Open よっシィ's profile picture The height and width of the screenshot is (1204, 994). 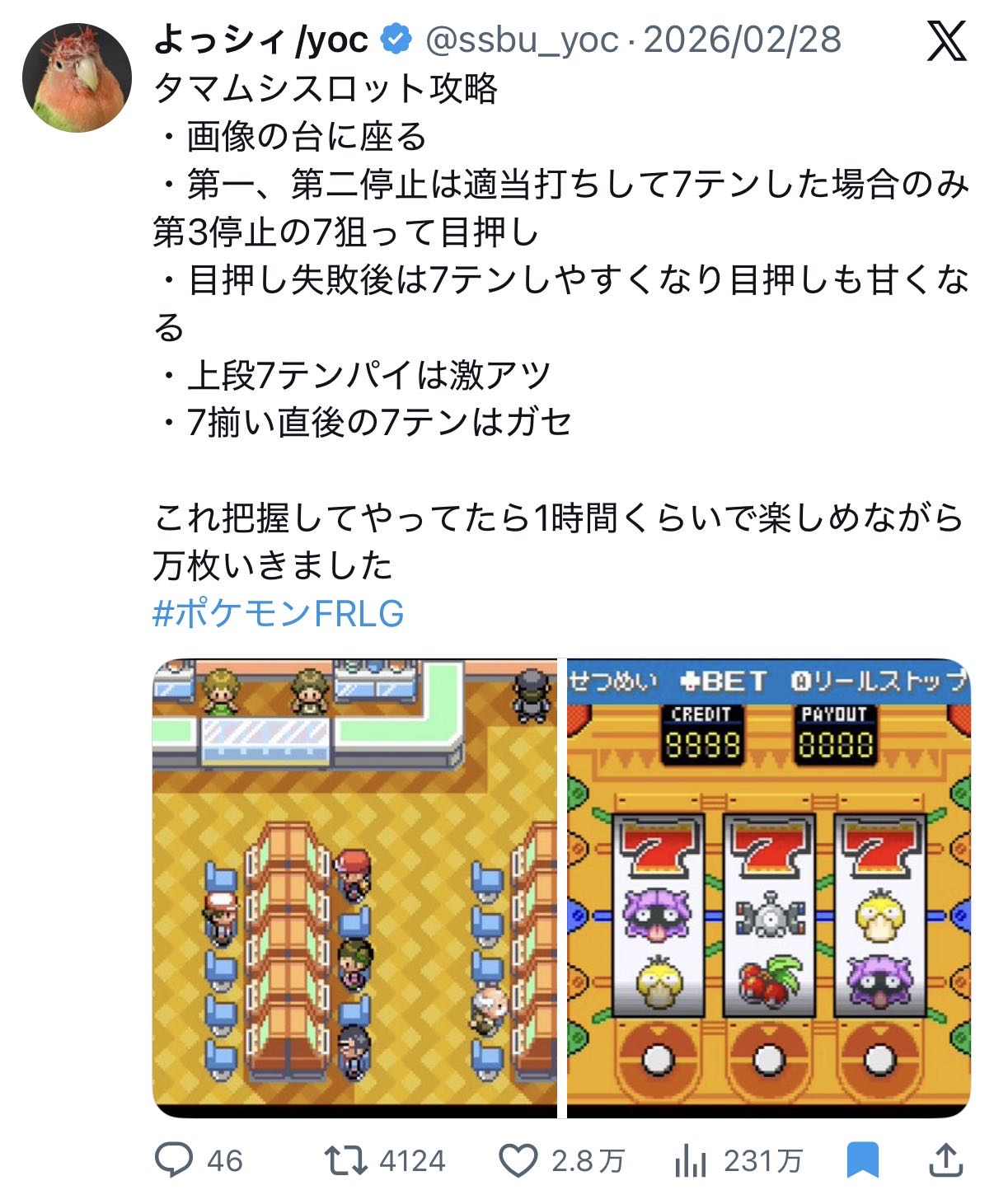tap(77, 77)
